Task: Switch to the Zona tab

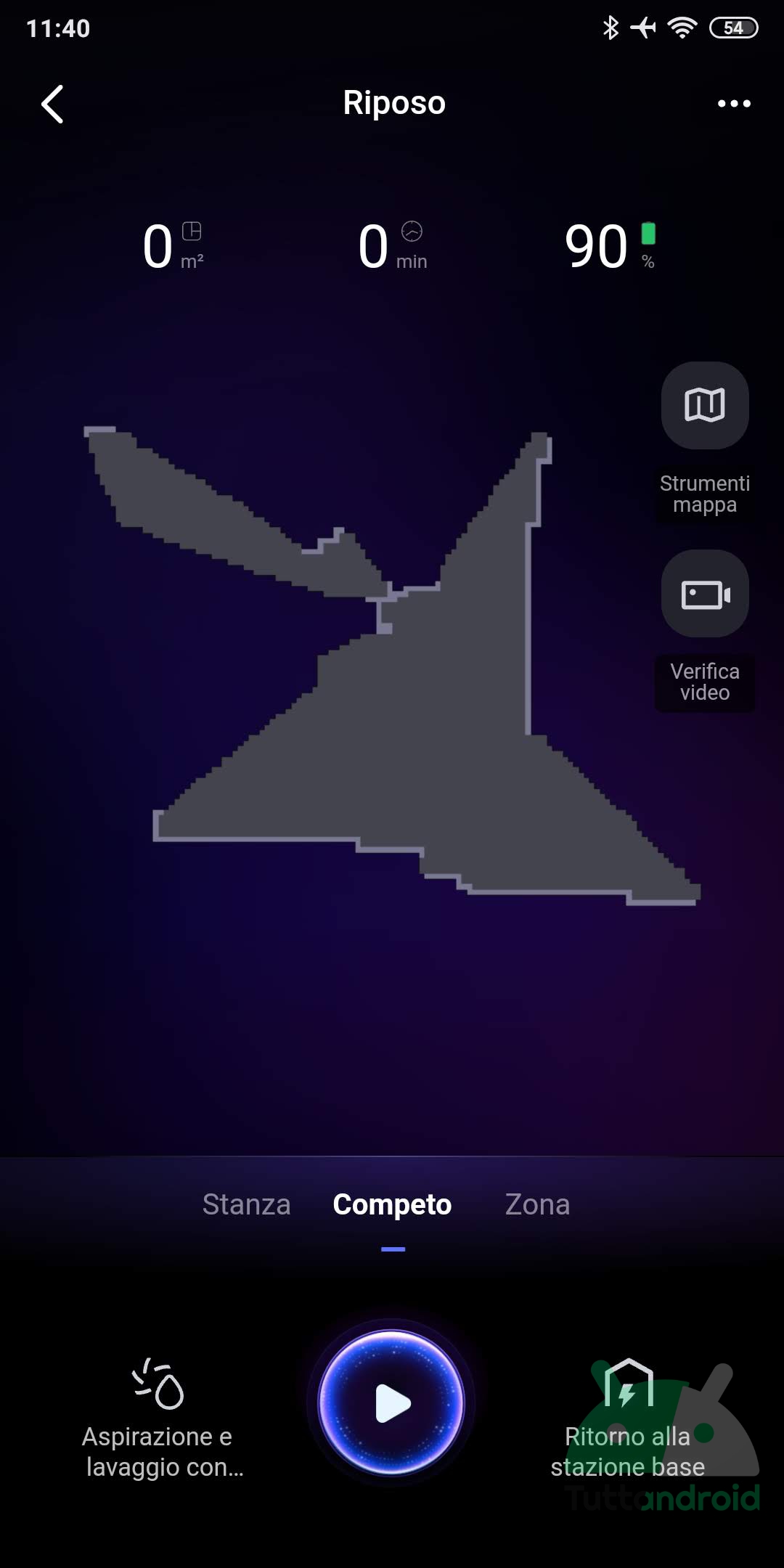Action: (537, 1204)
